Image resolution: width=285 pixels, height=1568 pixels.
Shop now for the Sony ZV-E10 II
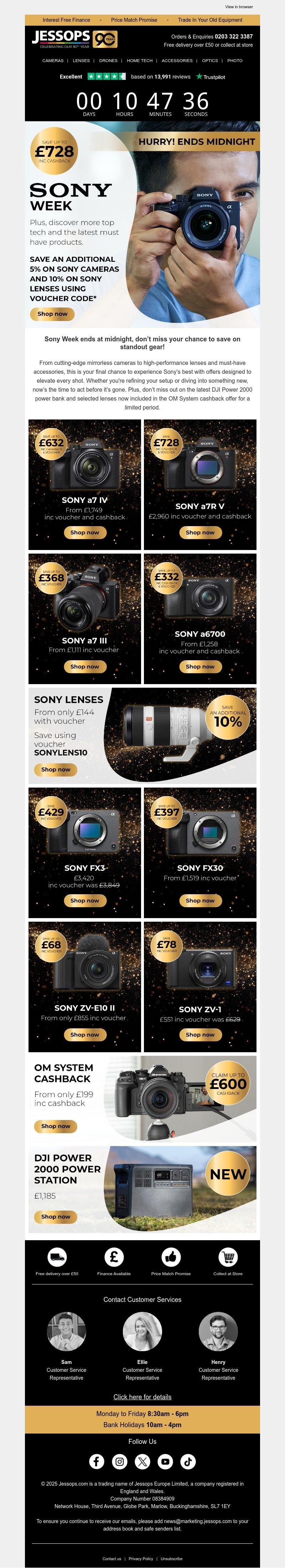(x=84, y=1034)
